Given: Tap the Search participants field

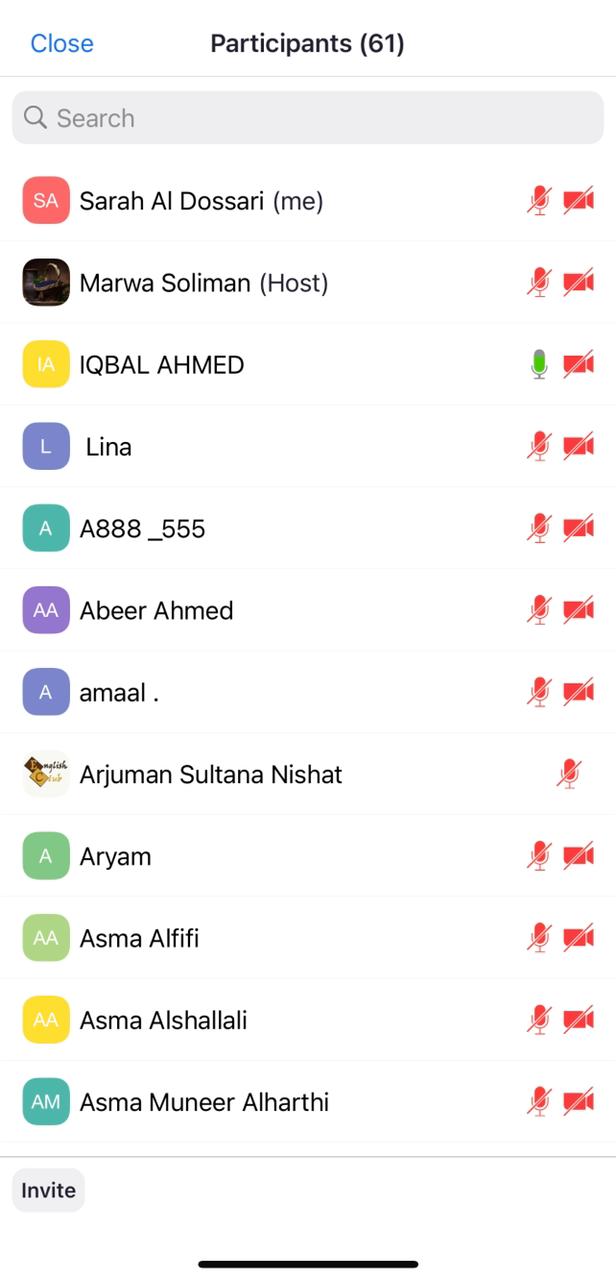Looking at the screenshot, I should pyautogui.click(x=308, y=118).
